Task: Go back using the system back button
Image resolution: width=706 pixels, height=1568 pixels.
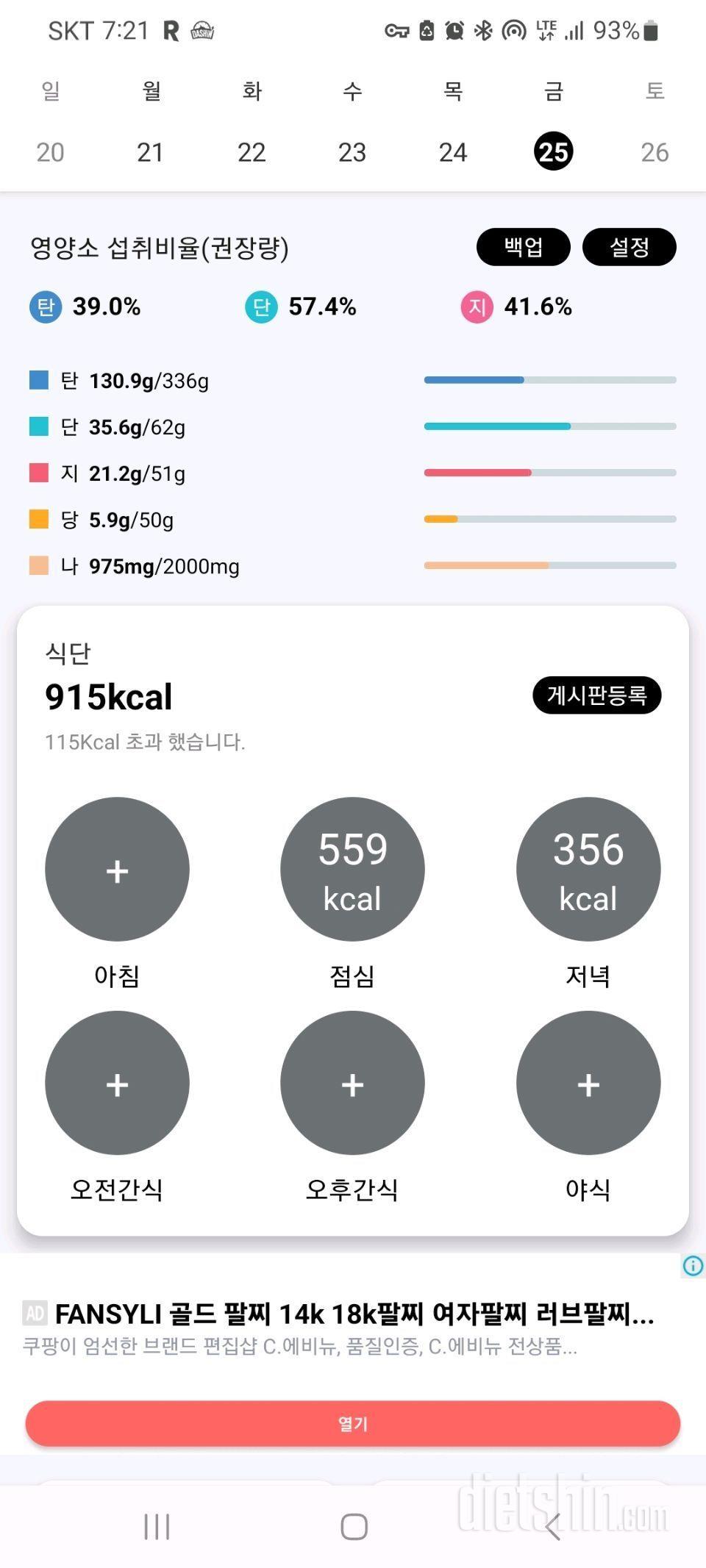Action: click(553, 1526)
